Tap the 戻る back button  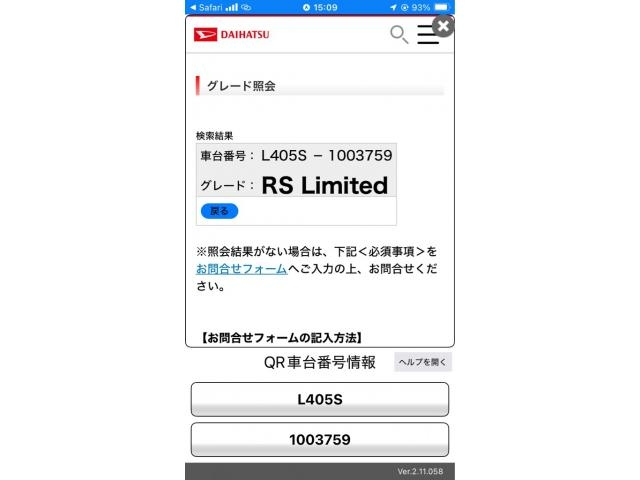tap(219, 211)
